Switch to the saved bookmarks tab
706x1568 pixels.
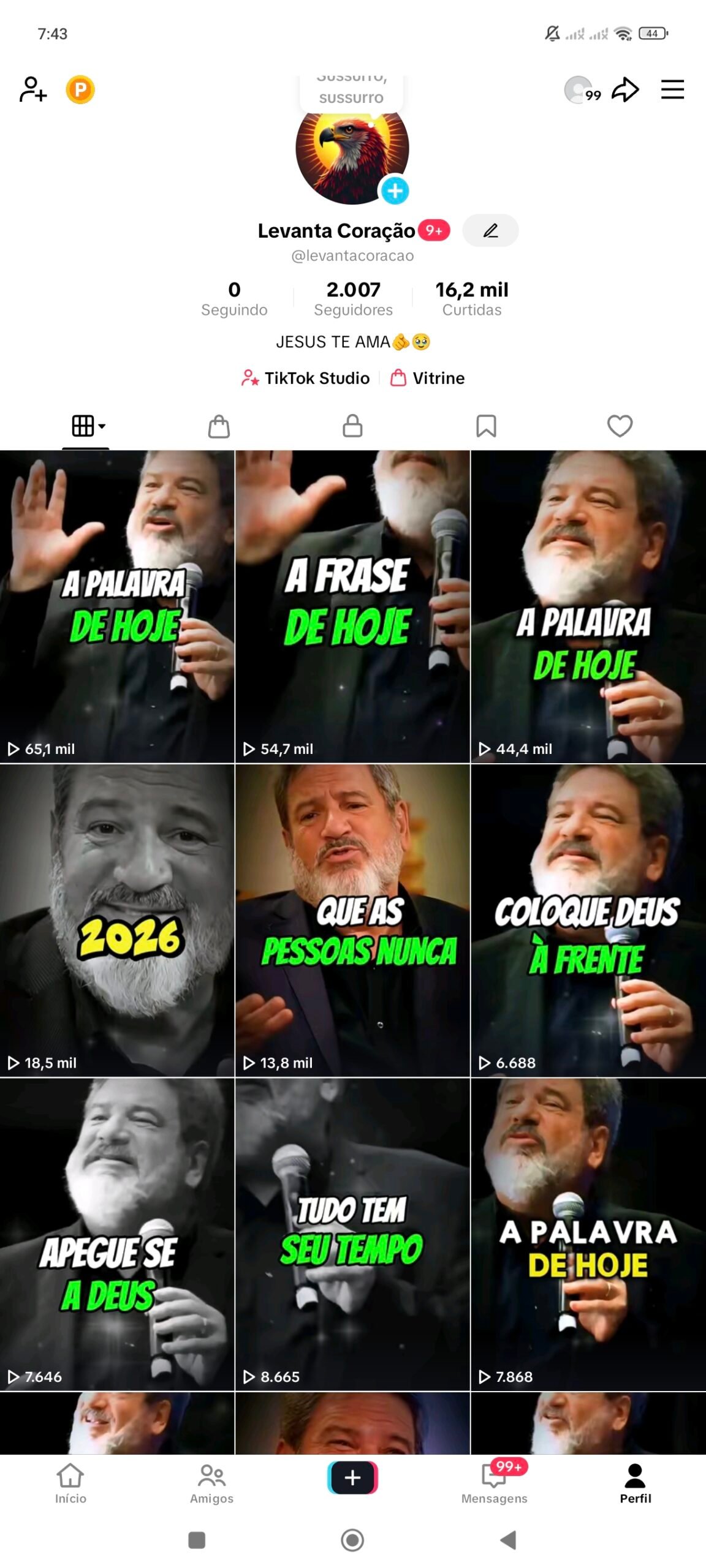pos(486,426)
